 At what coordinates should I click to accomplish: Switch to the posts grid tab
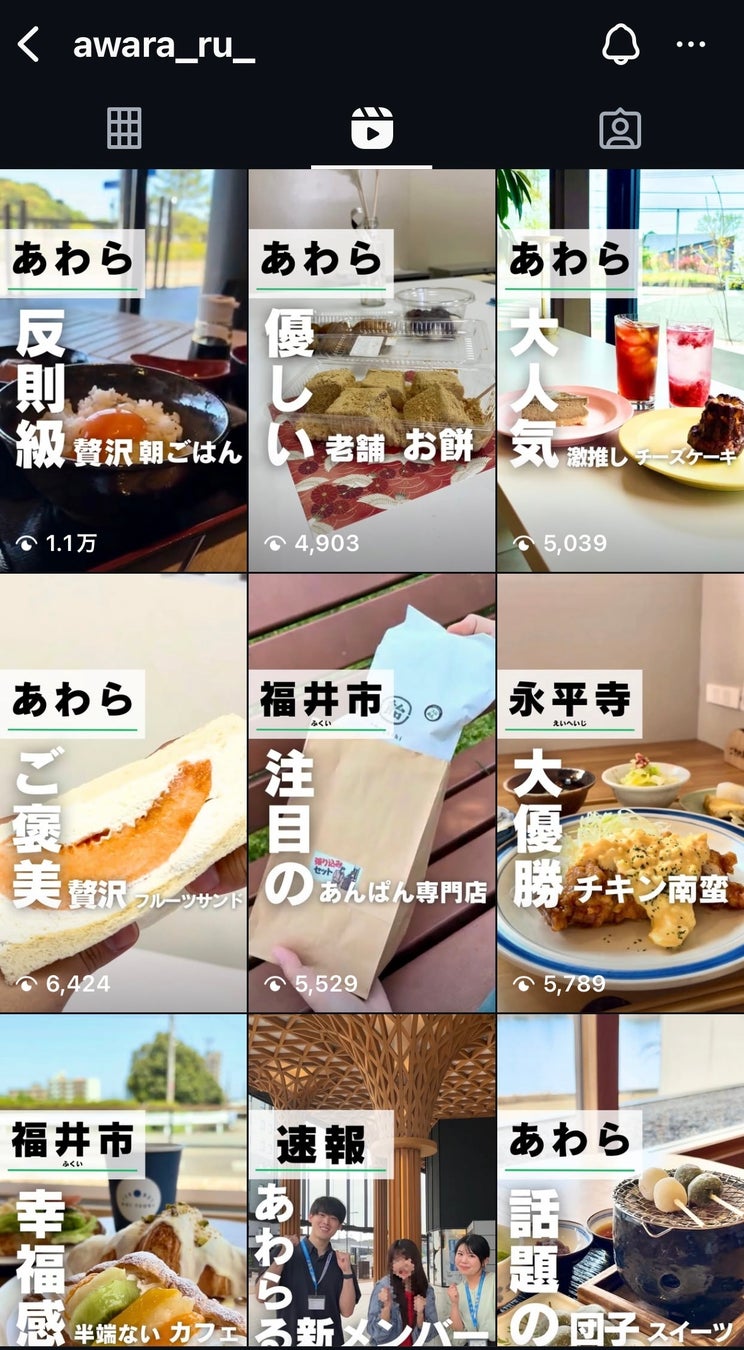coord(124,129)
